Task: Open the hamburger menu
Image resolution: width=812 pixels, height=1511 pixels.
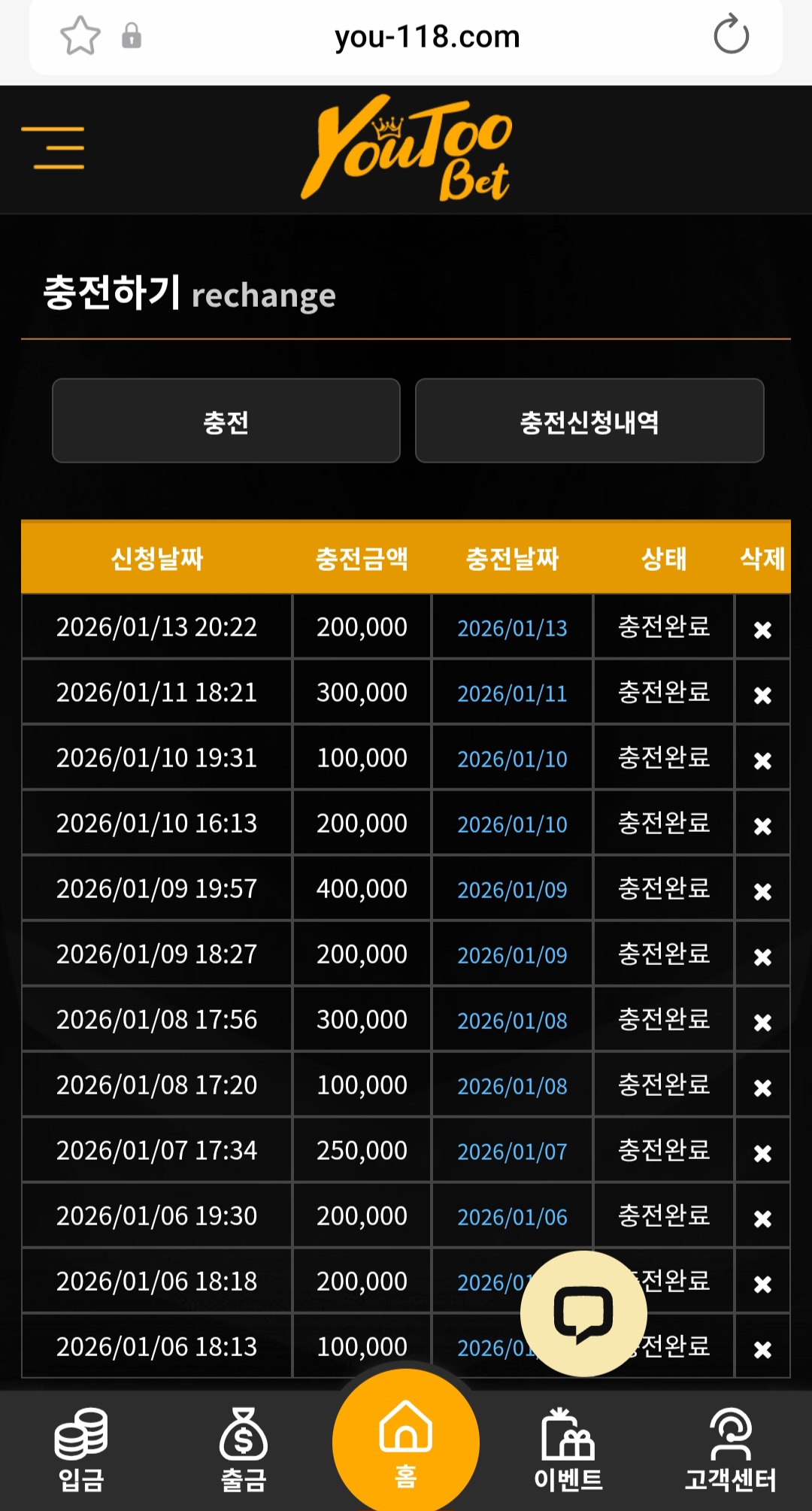Action: [53, 147]
